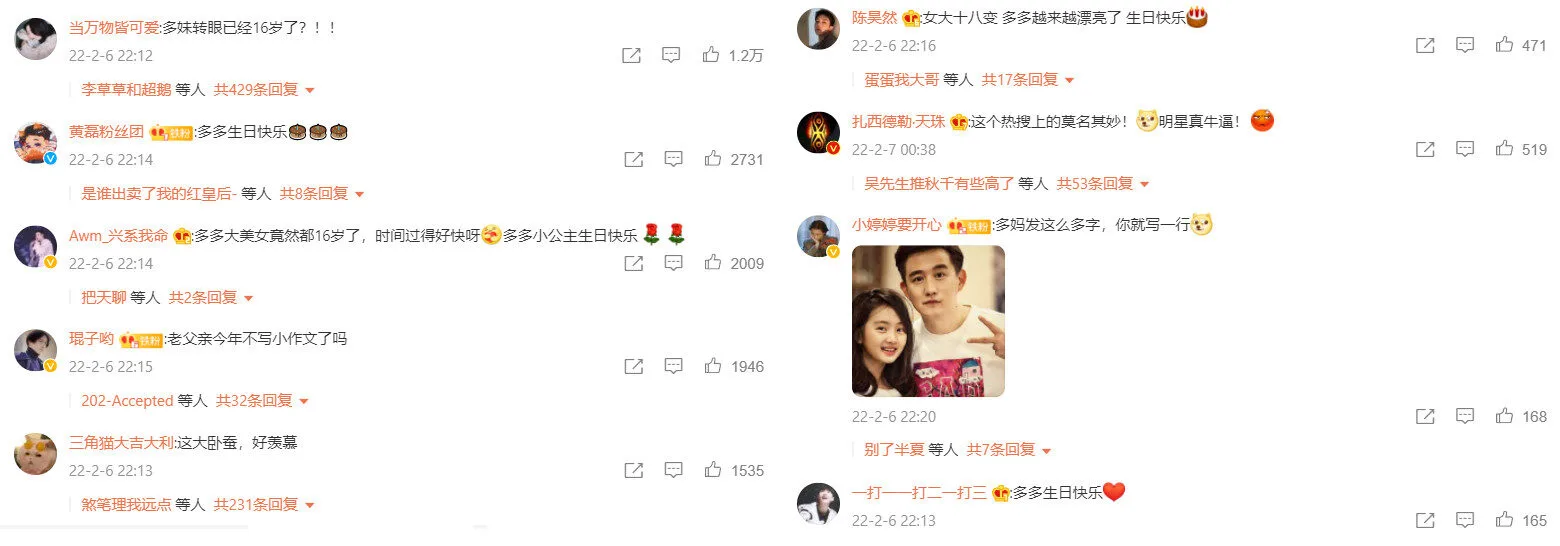Open replier 把天聊's profile link

[103, 297]
